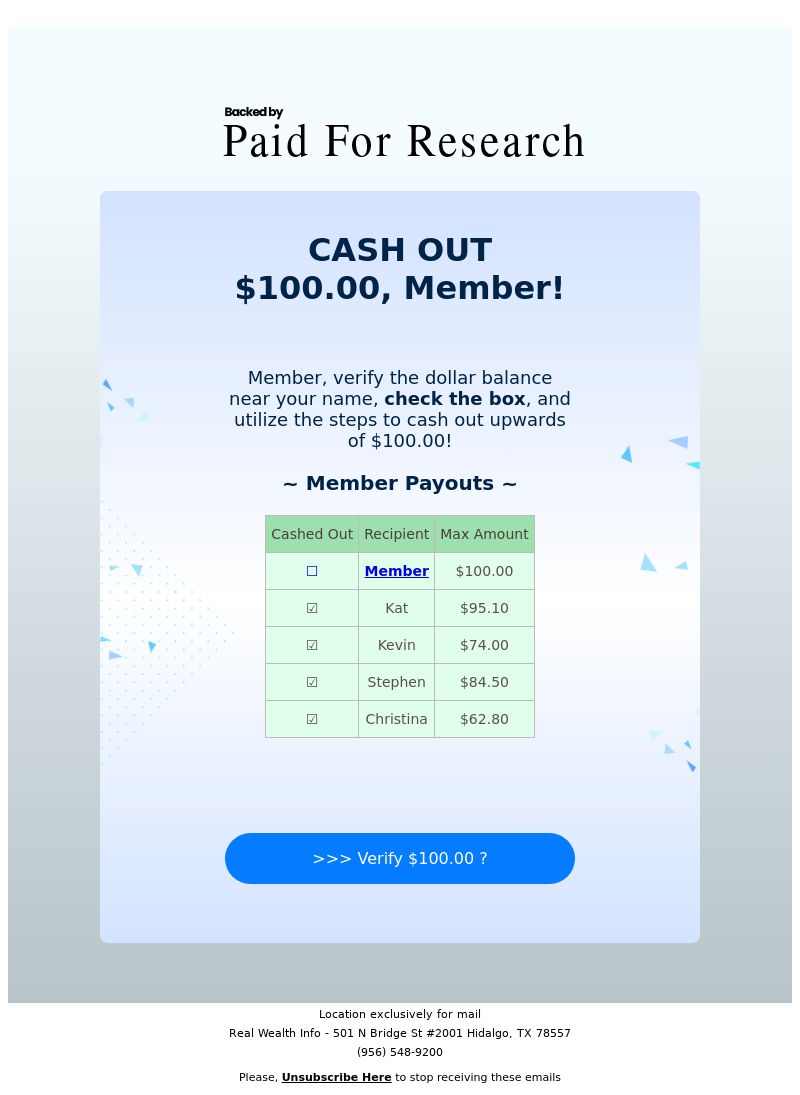The height and width of the screenshot is (1095, 800).
Task: Check the empty box in Member row
Action: click(312, 571)
